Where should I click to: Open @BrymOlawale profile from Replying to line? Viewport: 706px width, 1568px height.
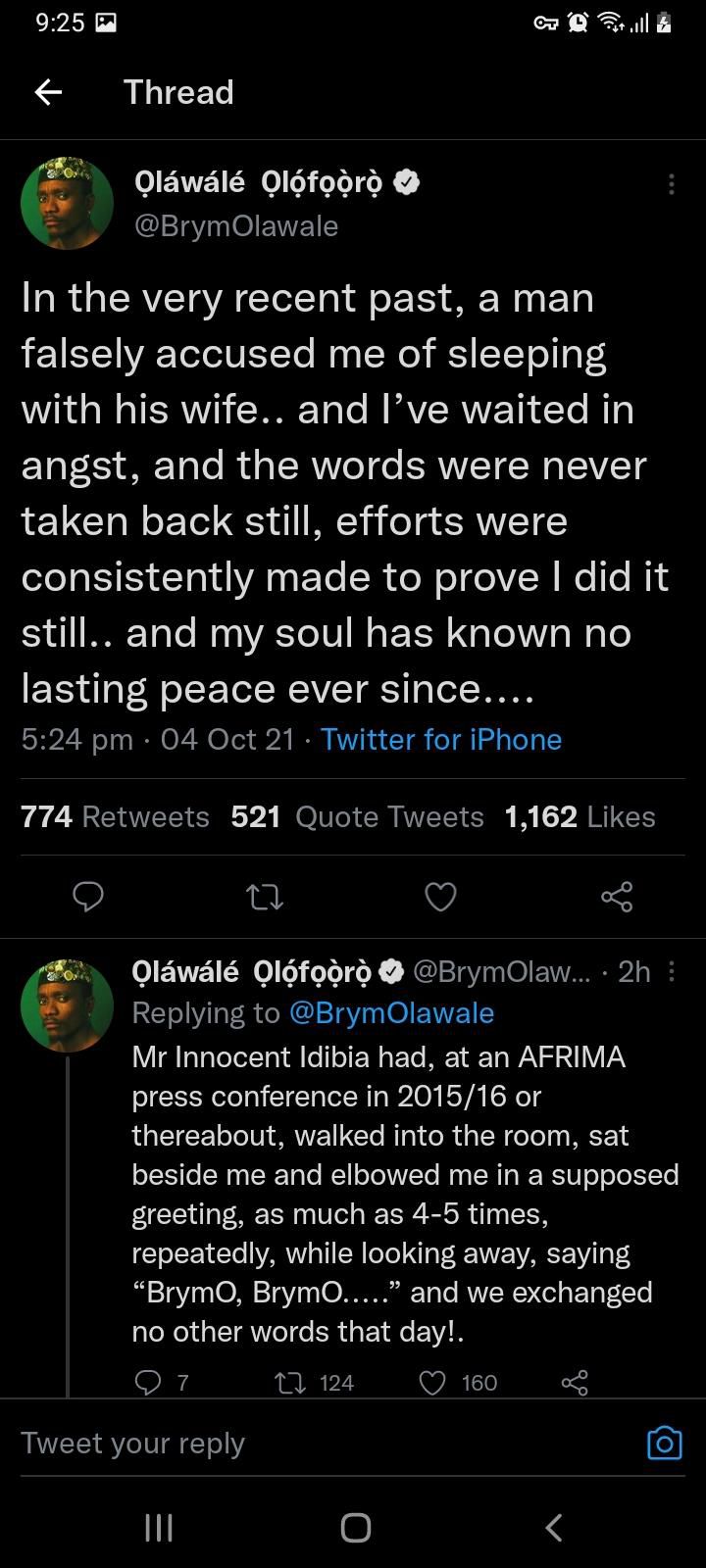pyautogui.click(x=391, y=1012)
